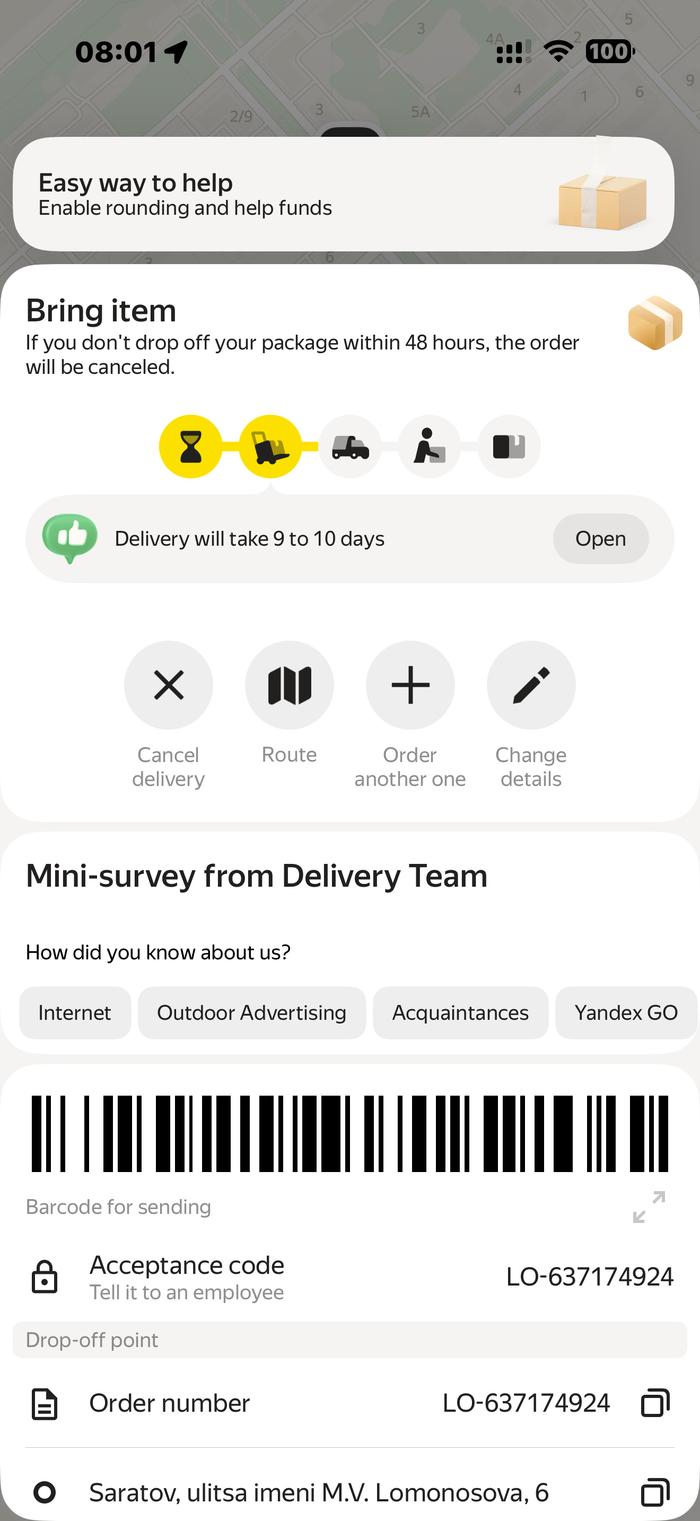This screenshot has width=700, height=1521.
Task: Select Internet in the mini-survey
Action: [x=75, y=1013]
